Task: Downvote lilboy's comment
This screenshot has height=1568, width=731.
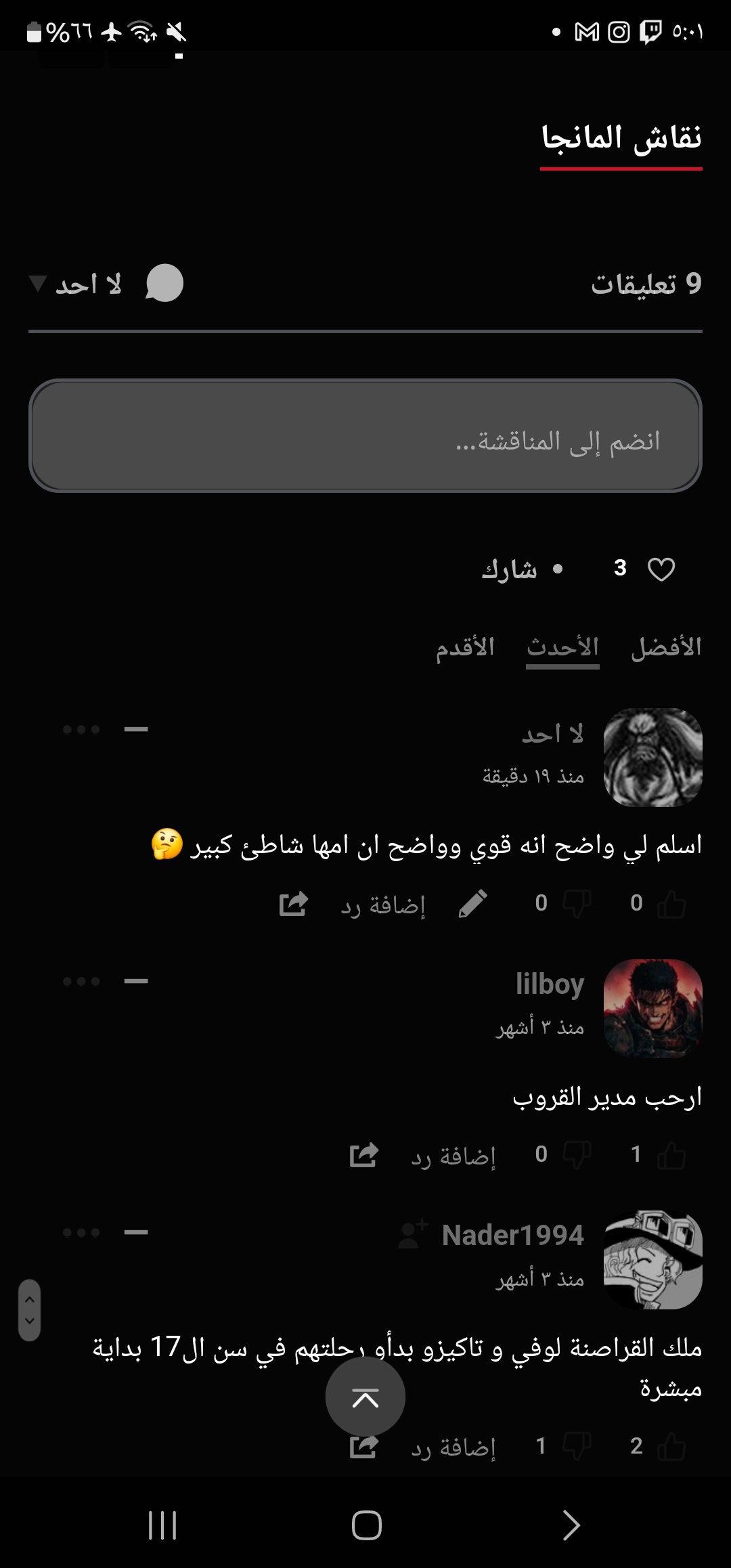Action: (577, 1155)
